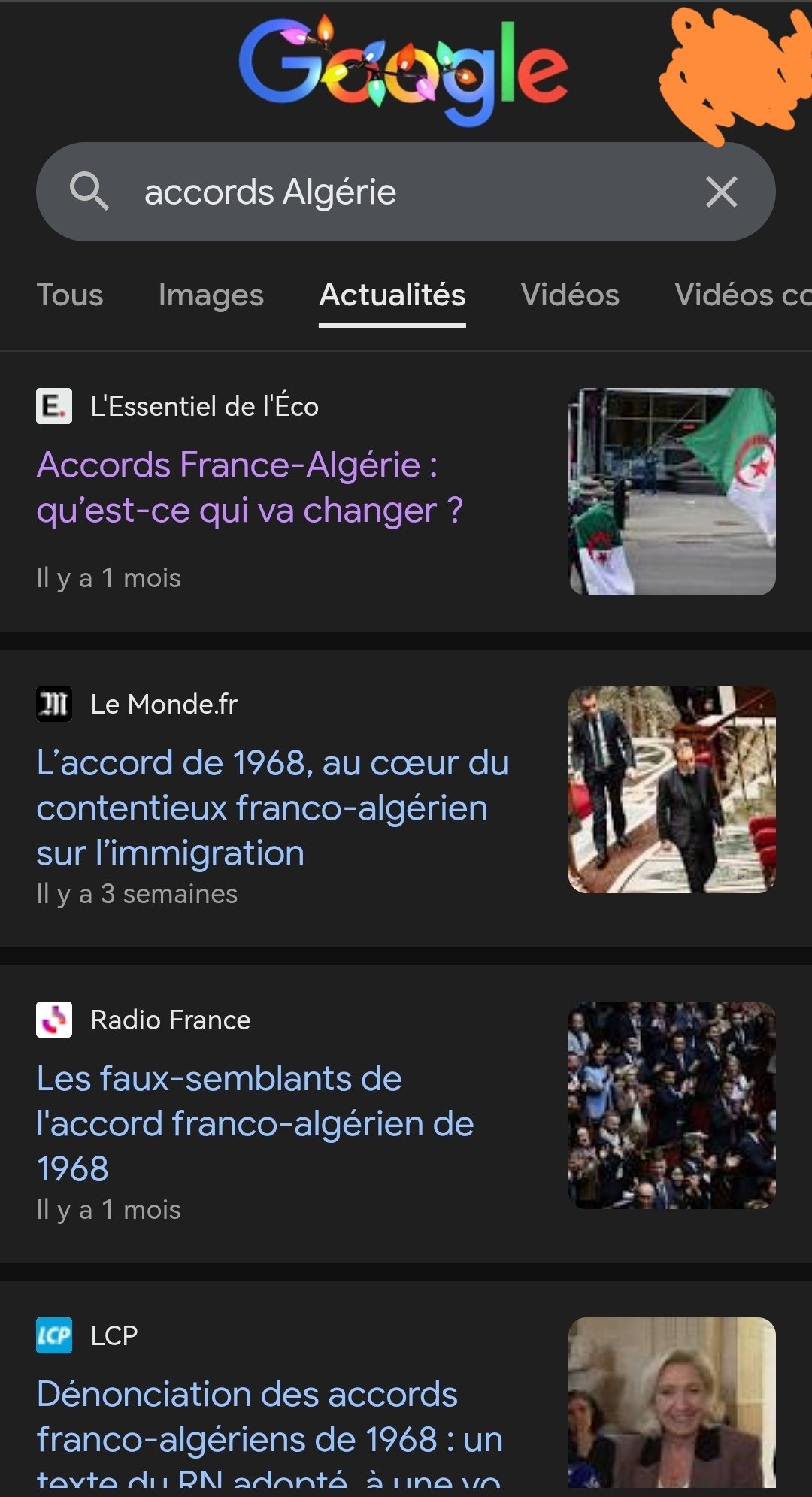Tap the Radio France article's assembly photo
The image size is (812, 1497).
click(671, 1105)
